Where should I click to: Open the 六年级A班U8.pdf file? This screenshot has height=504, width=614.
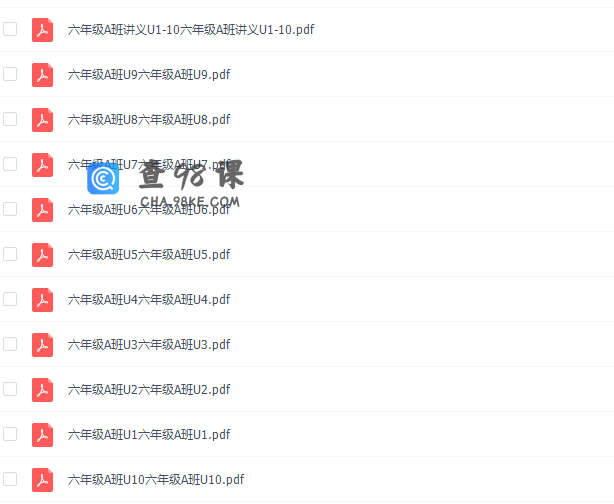tap(149, 120)
